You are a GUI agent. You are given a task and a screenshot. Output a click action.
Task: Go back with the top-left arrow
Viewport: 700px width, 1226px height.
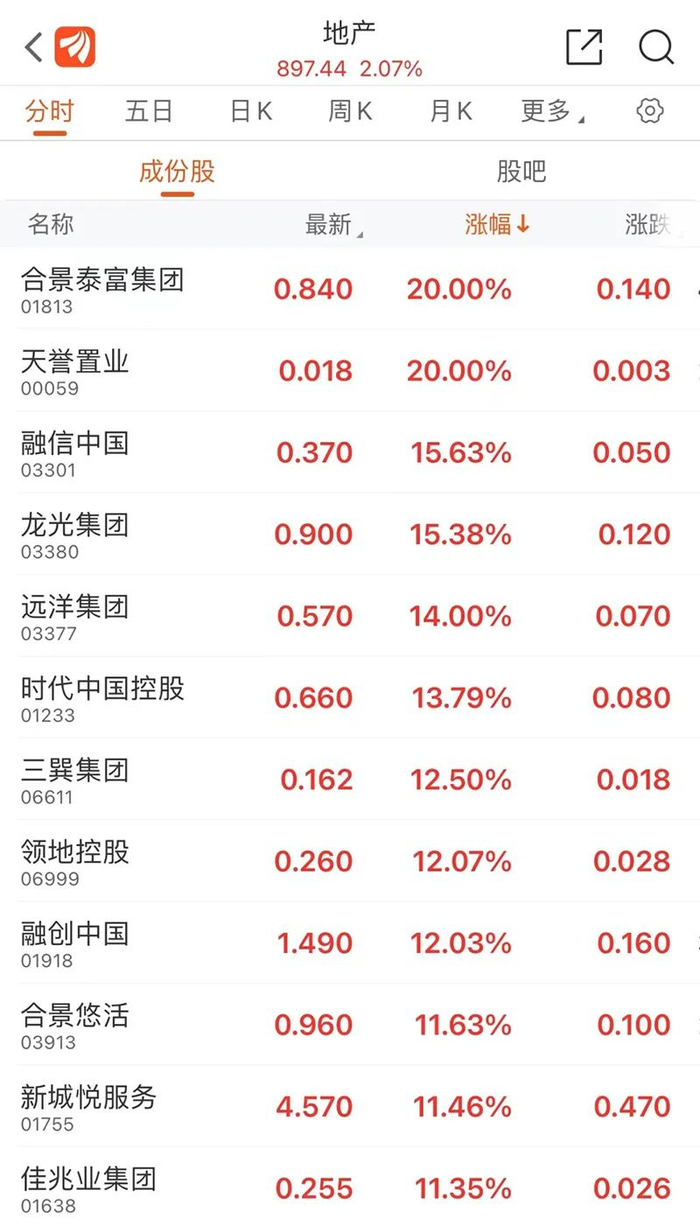pyautogui.click(x=33, y=47)
